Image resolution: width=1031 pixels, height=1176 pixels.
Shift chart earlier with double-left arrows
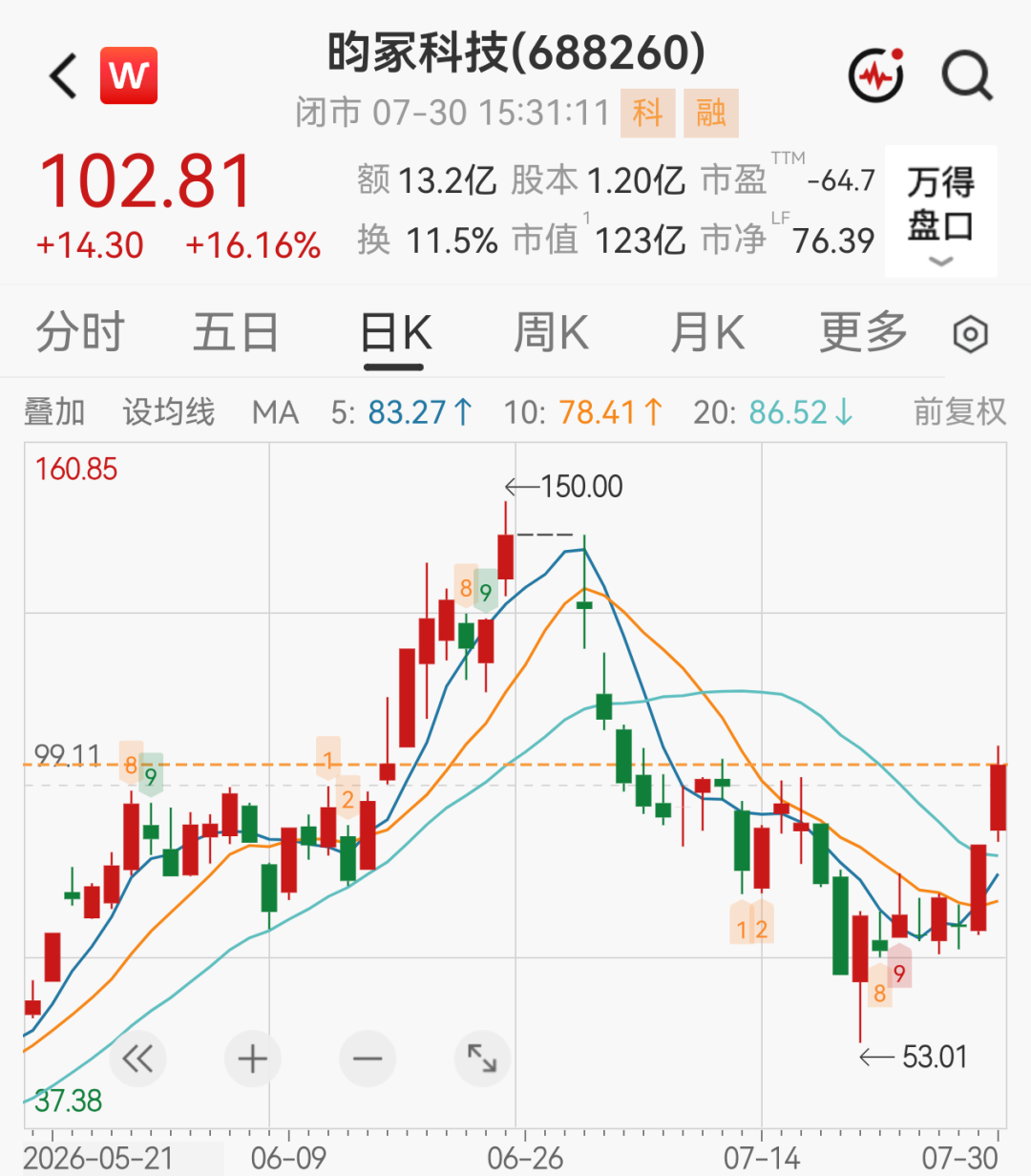138,1059
